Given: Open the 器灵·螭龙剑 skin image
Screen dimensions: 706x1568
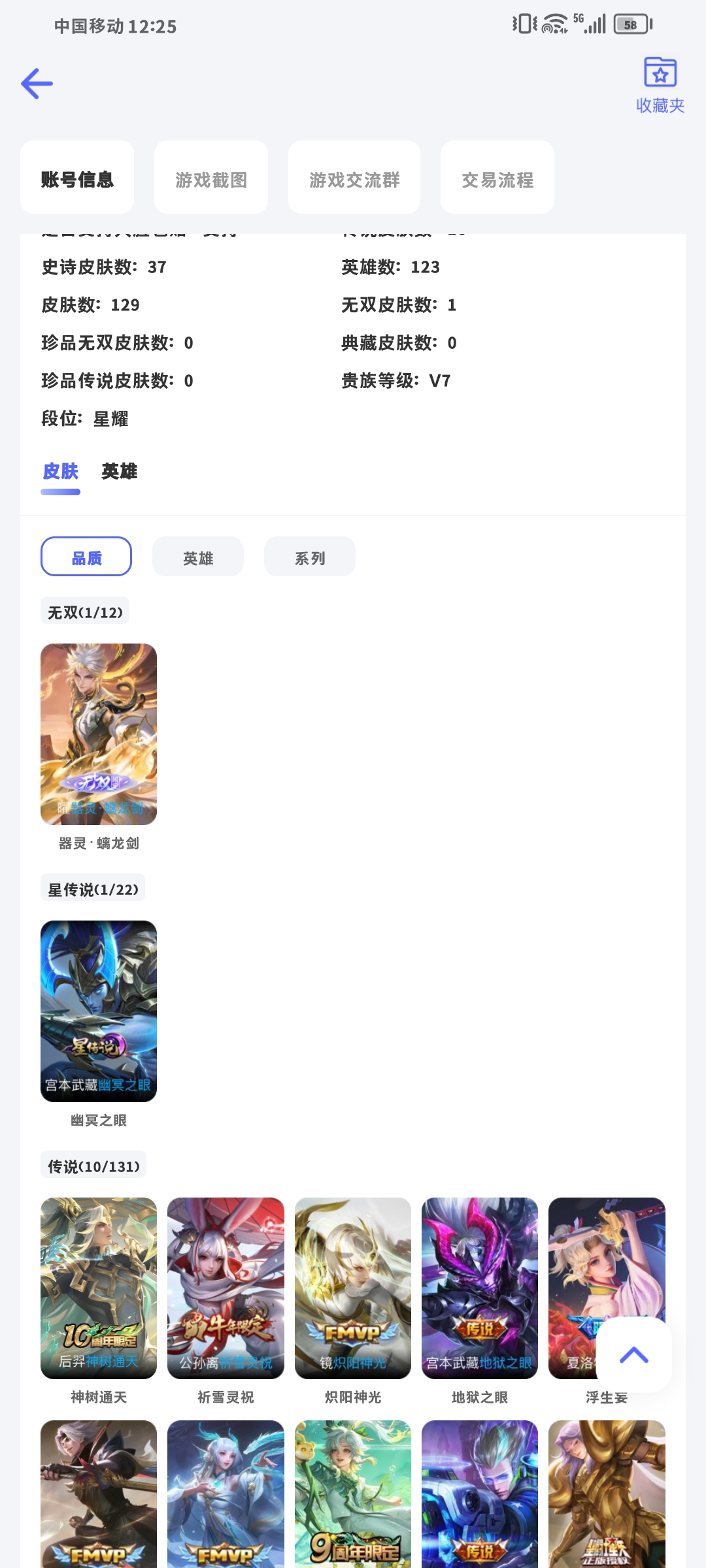Looking at the screenshot, I should [99, 734].
